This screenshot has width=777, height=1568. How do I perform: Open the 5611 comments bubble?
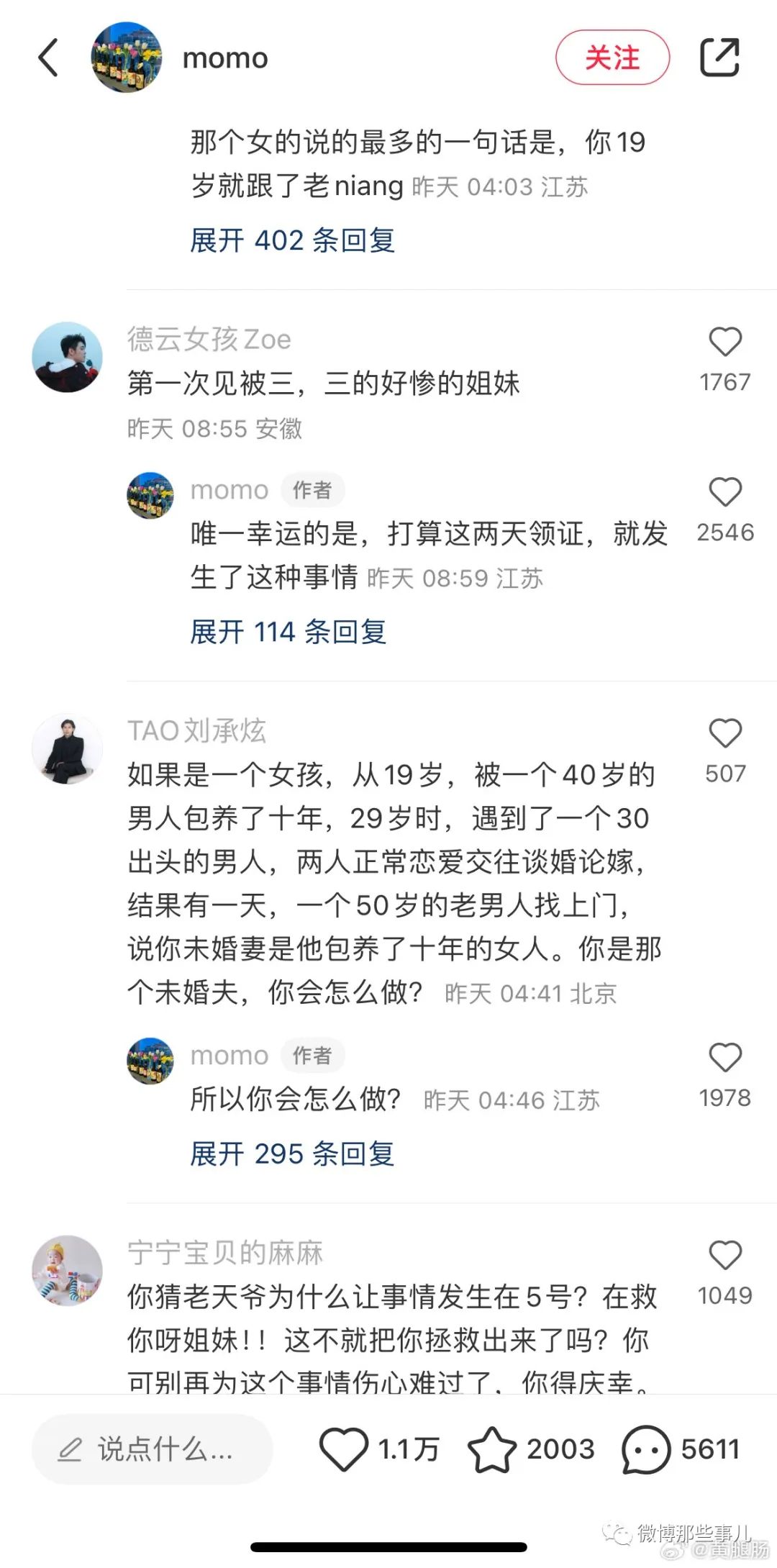click(x=645, y=1449)
